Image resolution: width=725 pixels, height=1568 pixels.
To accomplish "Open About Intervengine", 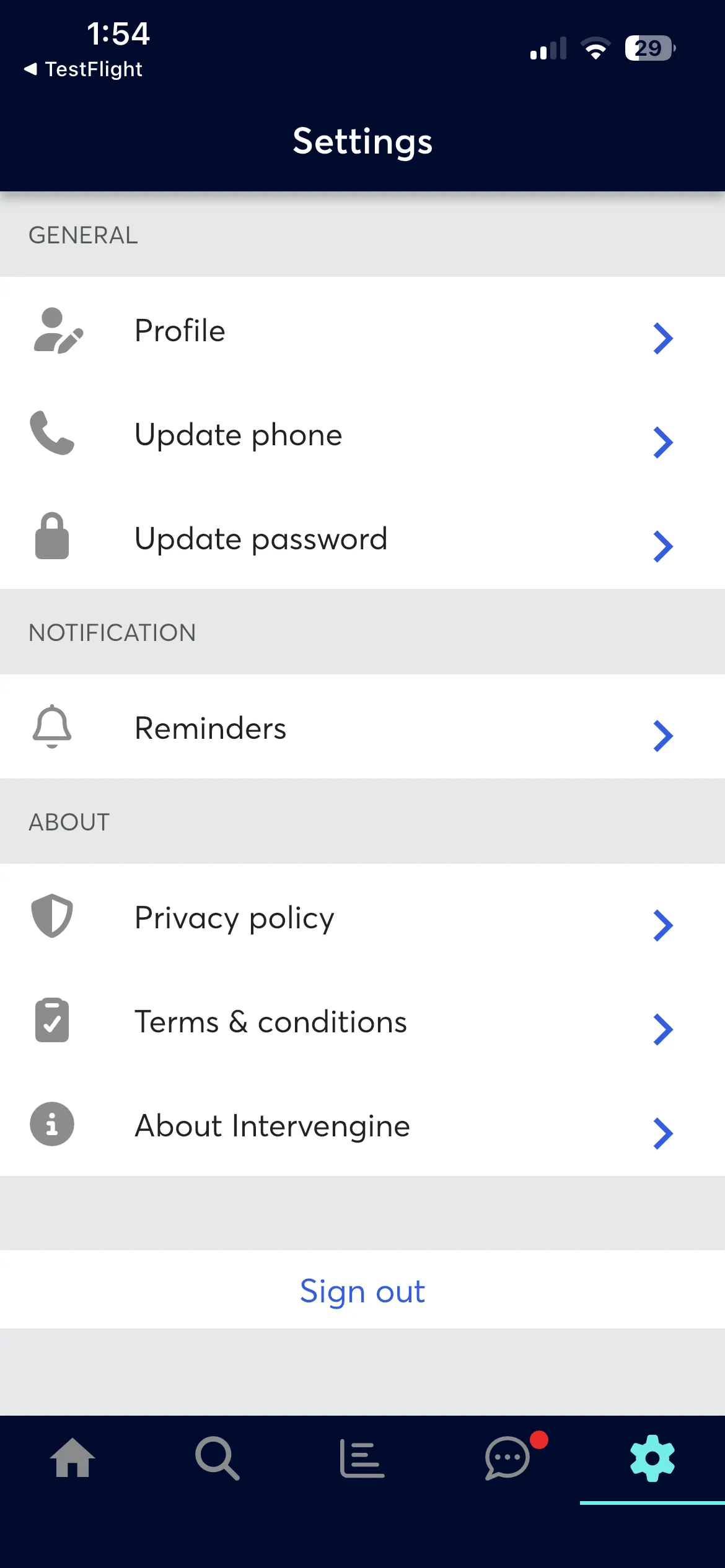I will [362, 1125].
